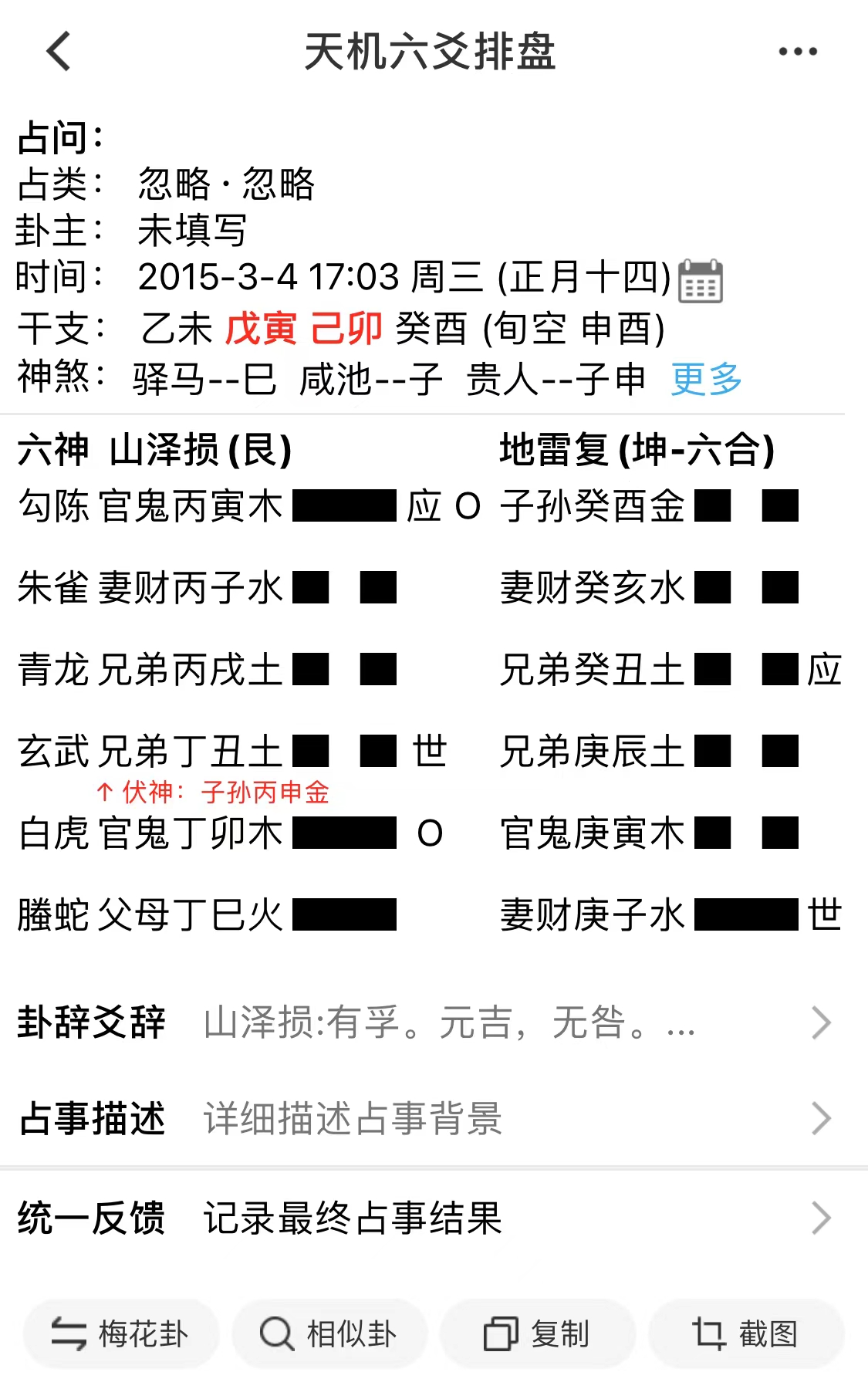Tap the 更多 link for more 神煞
This screenshot has width=868, height=1389.
pos(706,379)
